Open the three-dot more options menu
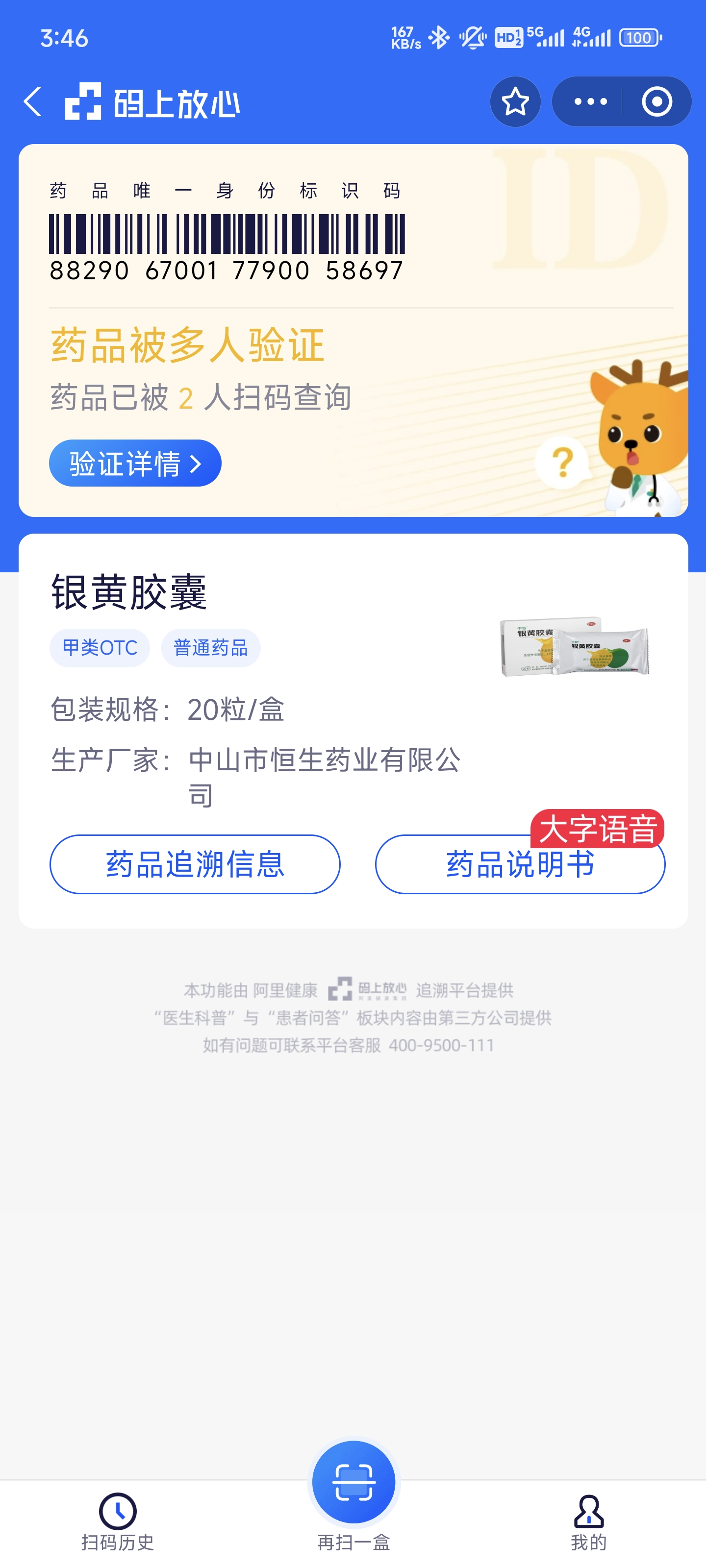 coord(590,101)
